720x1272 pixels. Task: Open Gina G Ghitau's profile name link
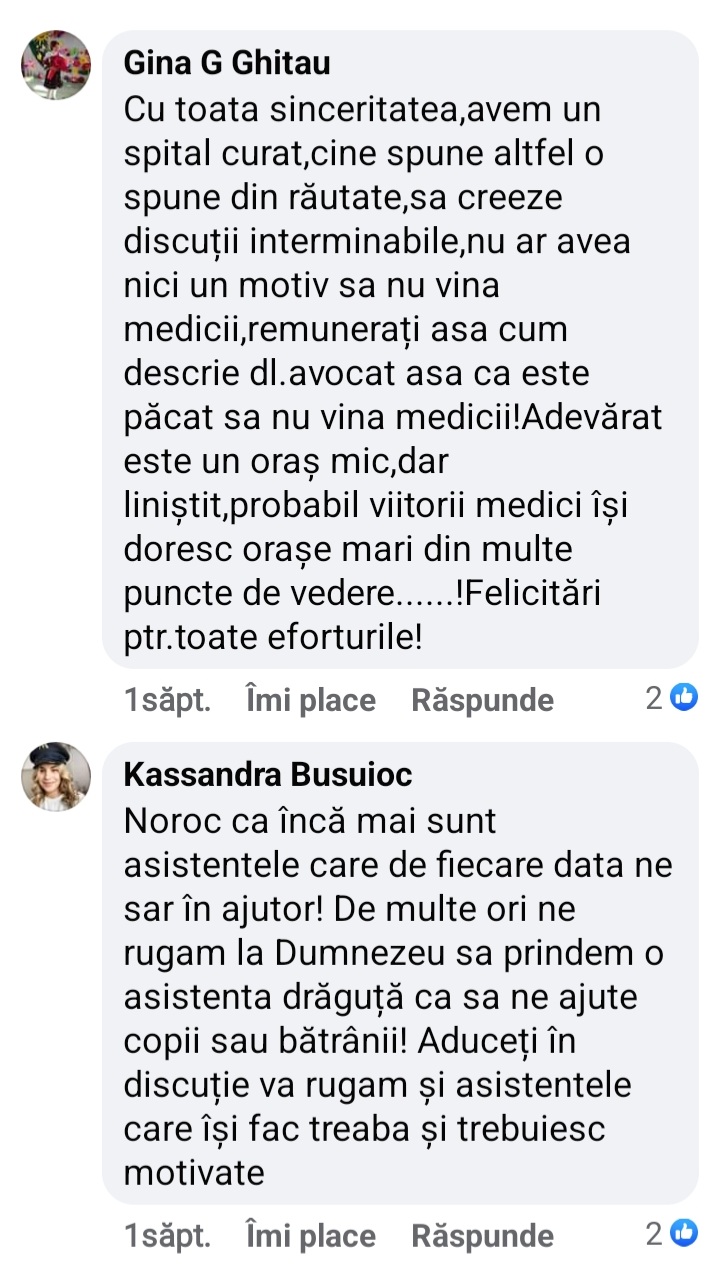click(227, 63)
